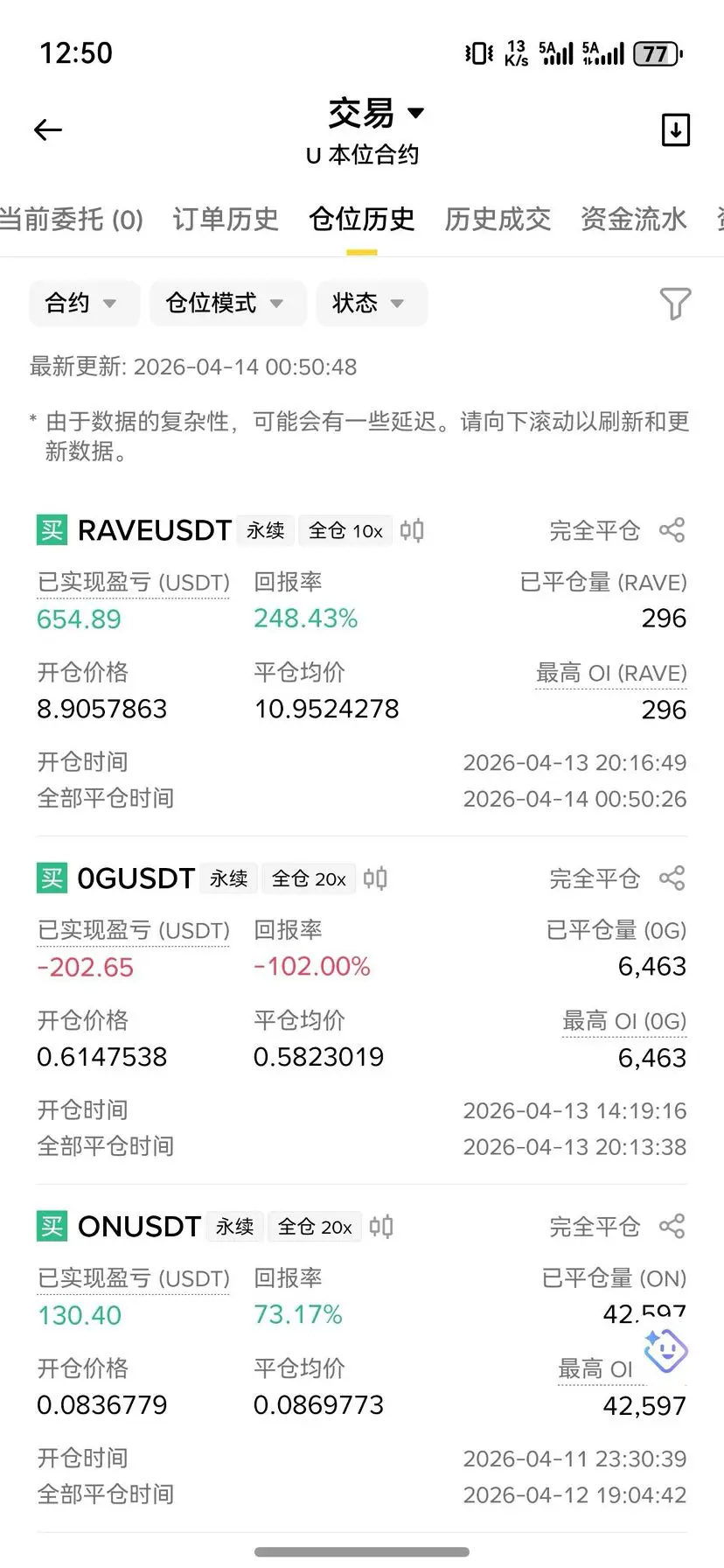
Task: Share the 0GUSDT position
Action: click(672, 878)
